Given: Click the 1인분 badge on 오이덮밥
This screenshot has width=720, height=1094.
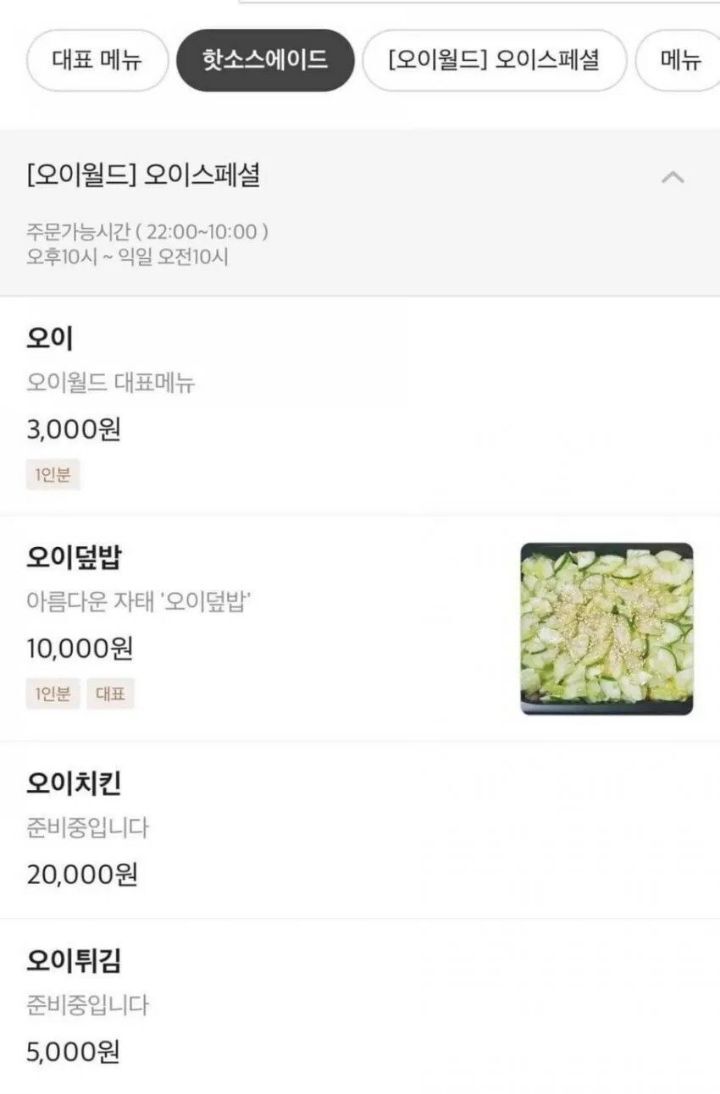Looking at the screenshot, I should [54, 694].
